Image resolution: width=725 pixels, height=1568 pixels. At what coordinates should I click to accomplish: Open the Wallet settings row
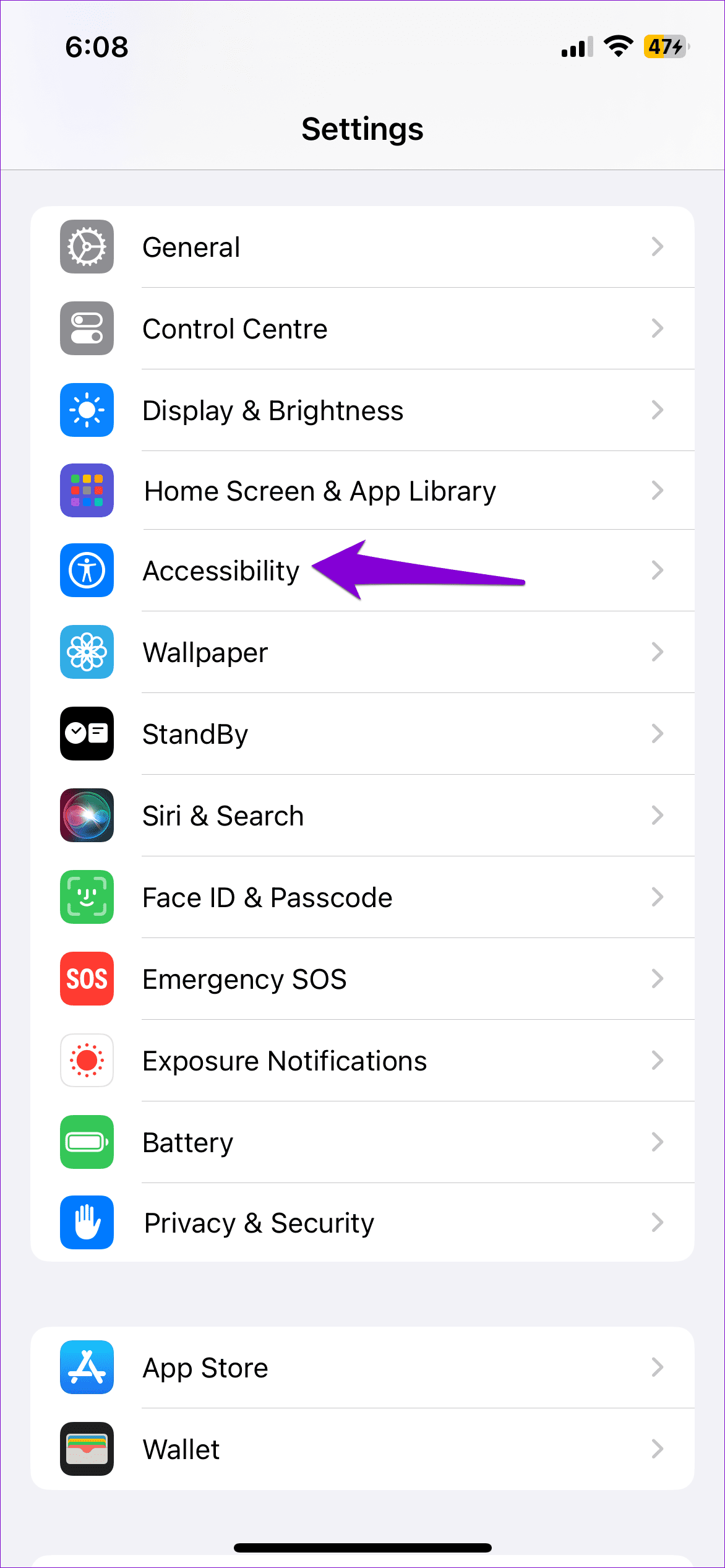371,1450
